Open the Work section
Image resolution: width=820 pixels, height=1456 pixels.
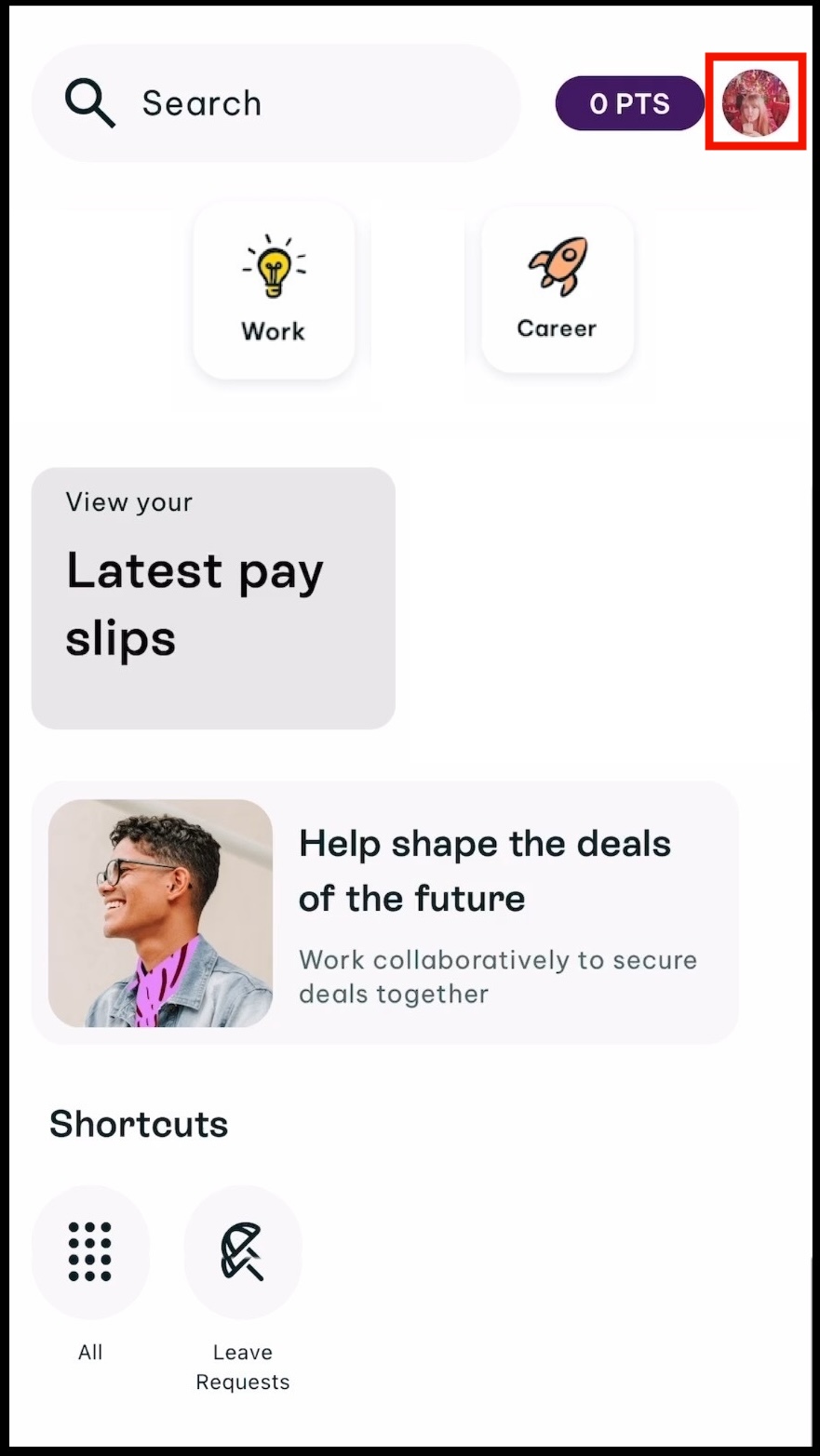coord(274,291)
